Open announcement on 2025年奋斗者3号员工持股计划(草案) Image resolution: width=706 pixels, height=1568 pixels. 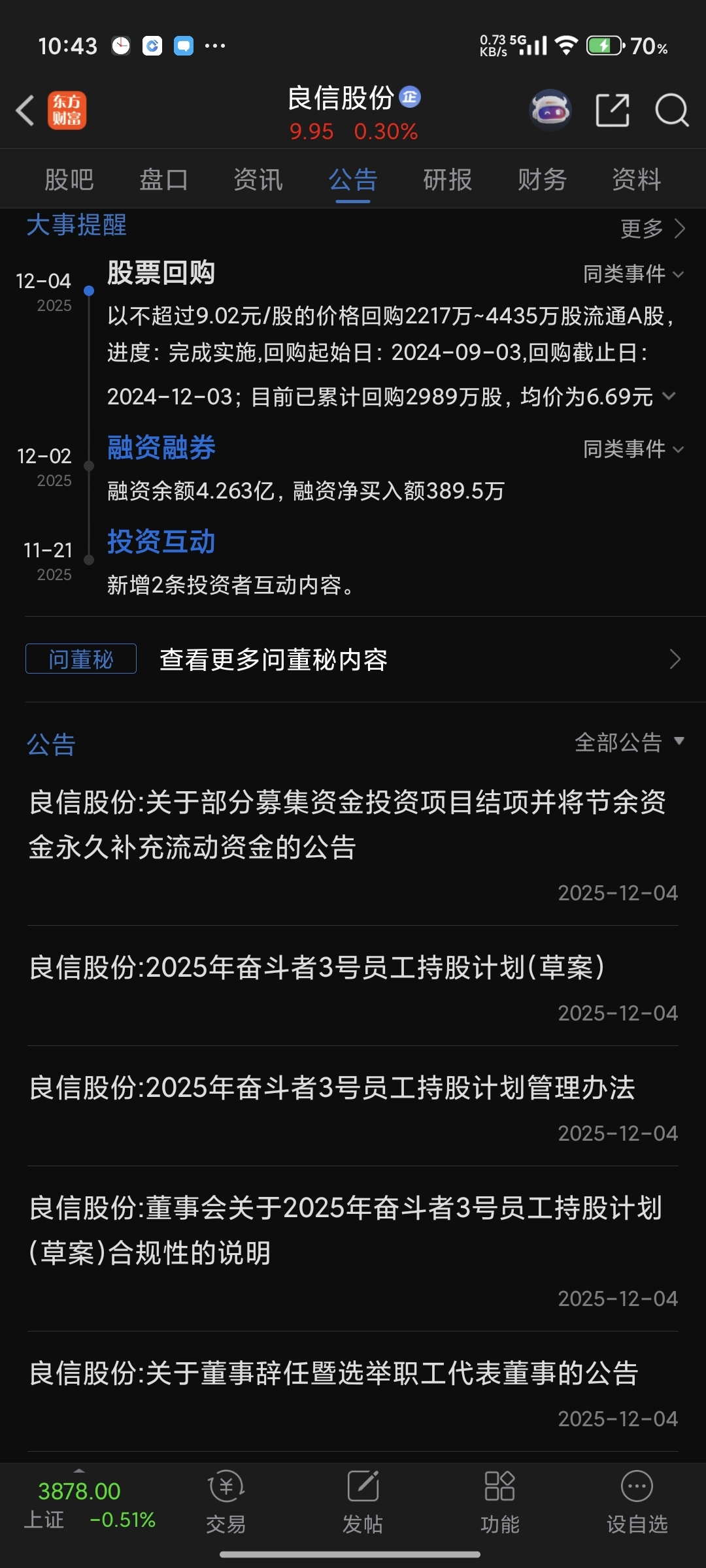[x=318, y=968]
